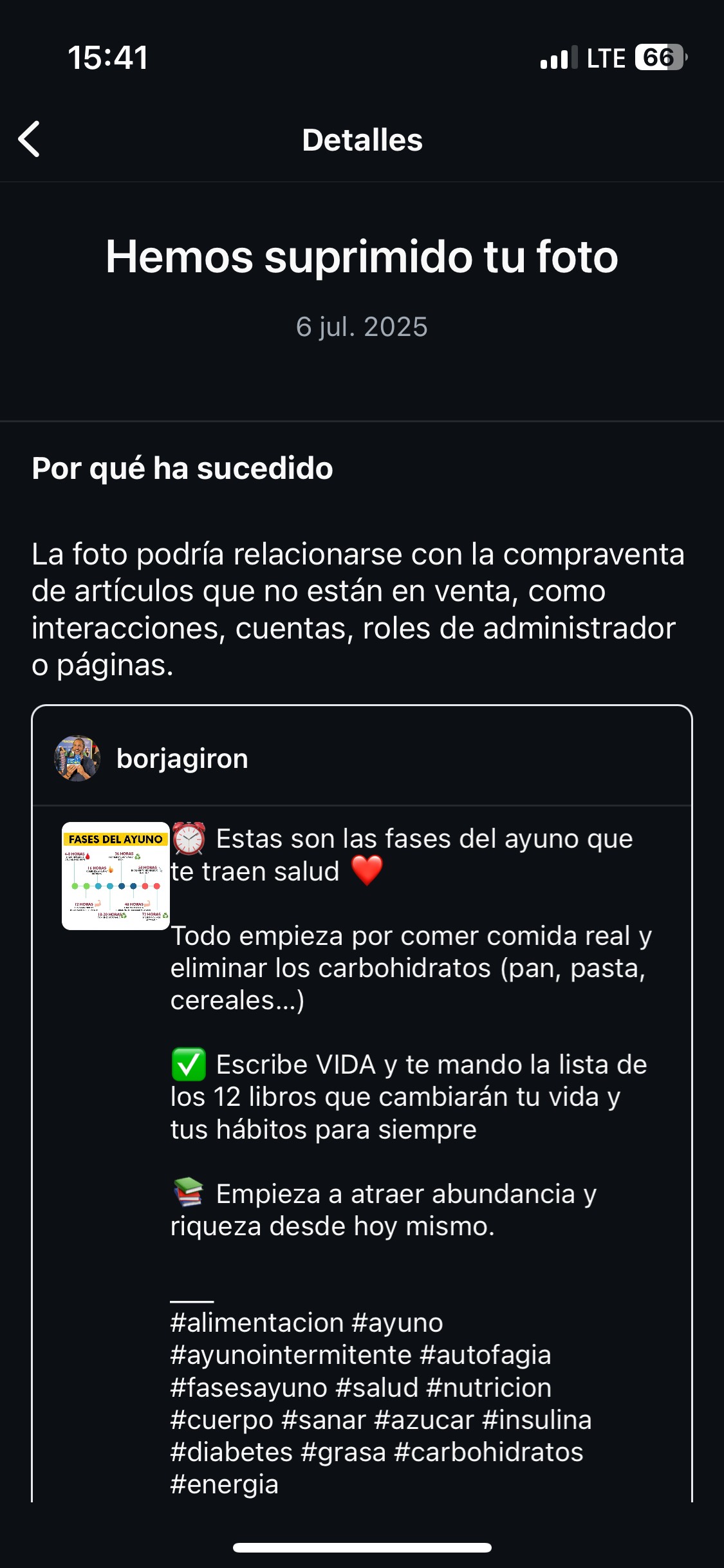Go back from the Detalles screen
724x1568 pixels.
tap(30, 139)
